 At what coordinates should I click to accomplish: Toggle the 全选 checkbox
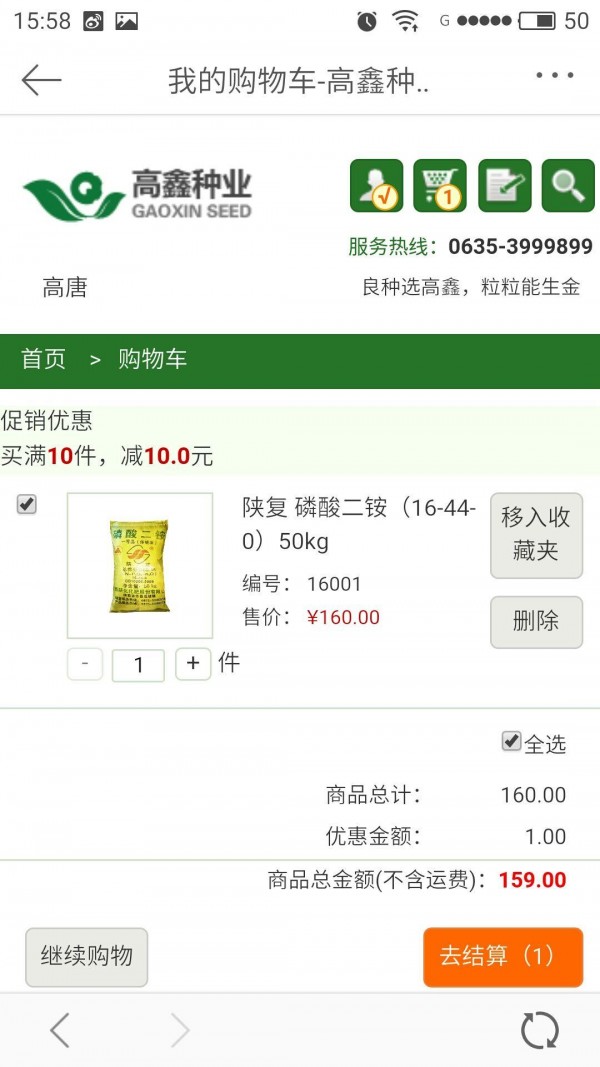coord(511,742)
